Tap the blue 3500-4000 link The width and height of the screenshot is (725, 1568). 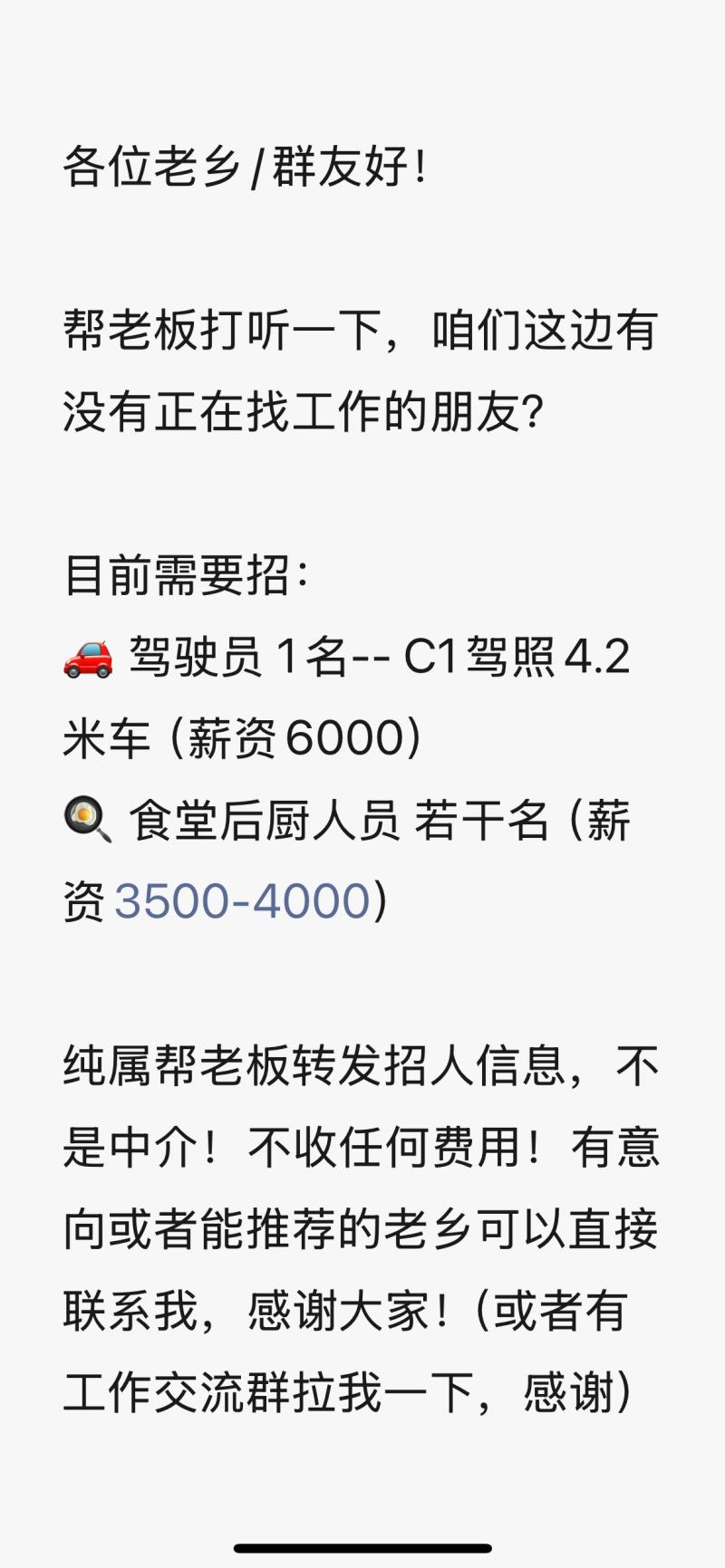(242, 901)
